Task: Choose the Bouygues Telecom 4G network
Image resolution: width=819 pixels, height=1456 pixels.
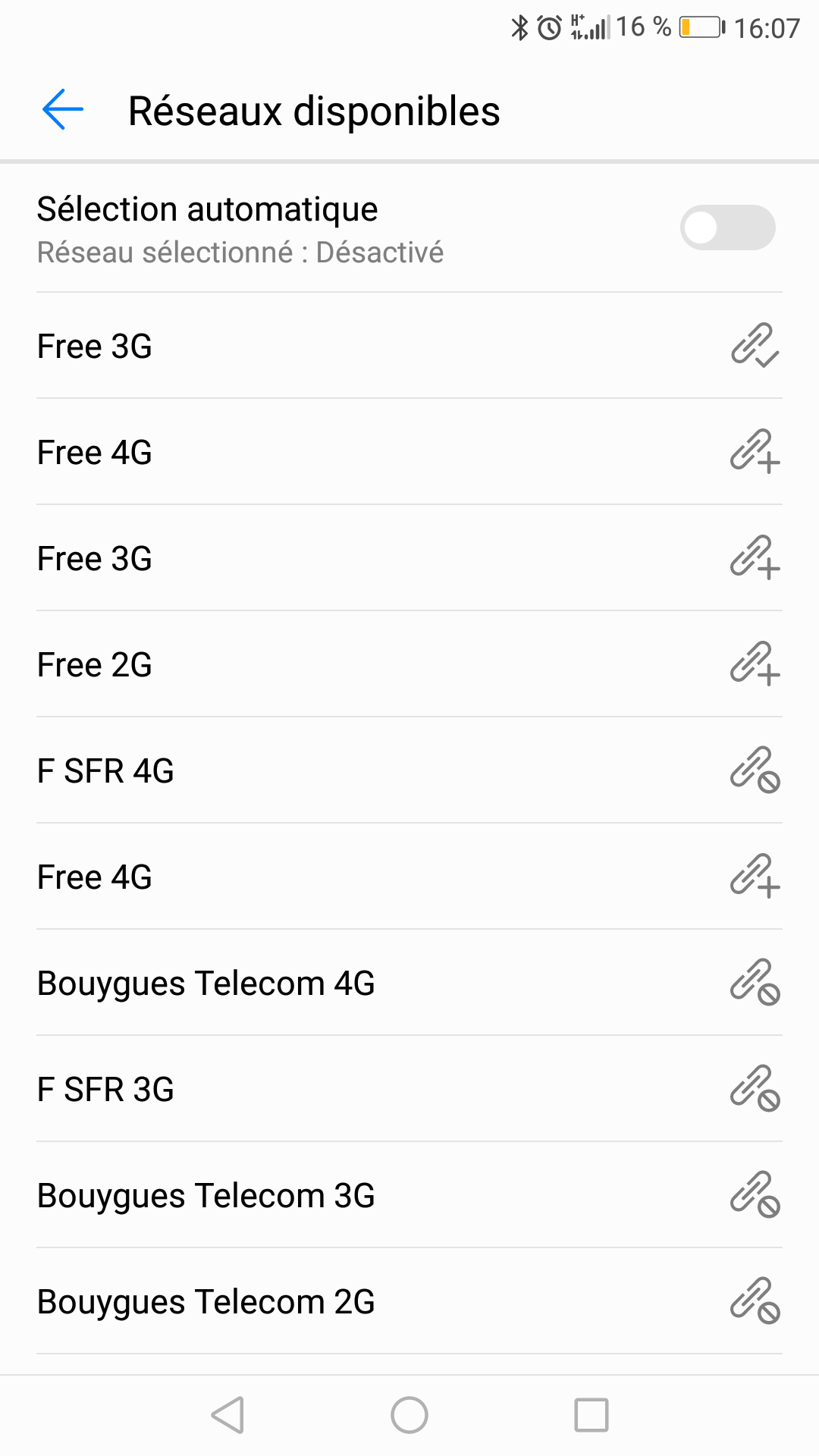Action: [x=409, y=983]
